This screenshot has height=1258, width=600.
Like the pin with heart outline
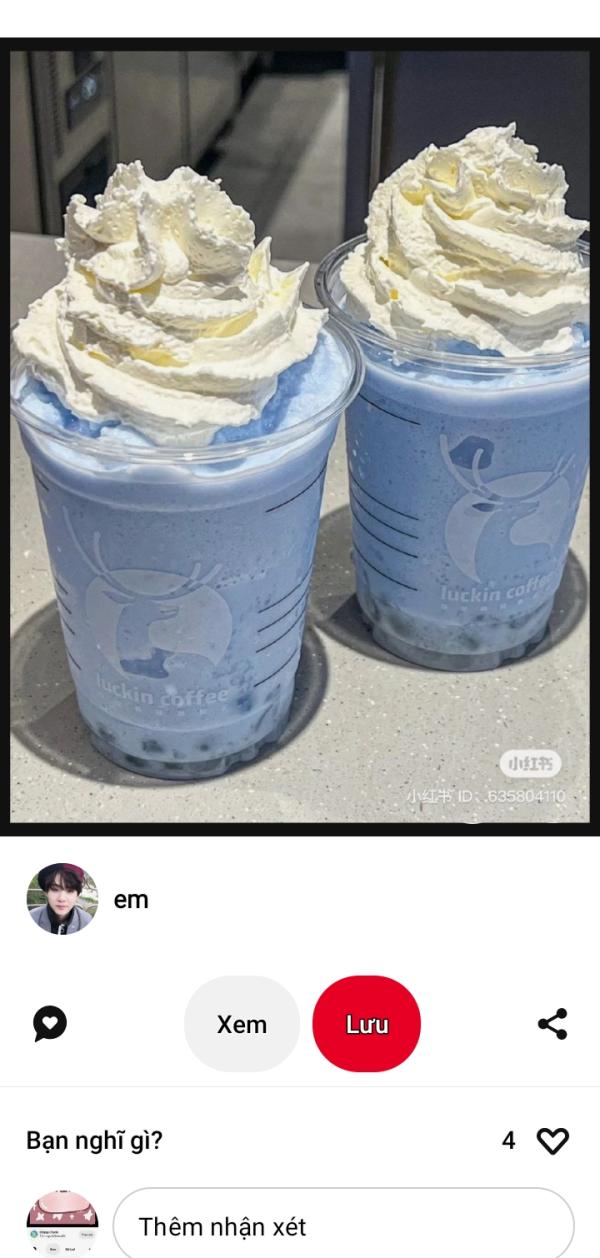pyautogui.click(x=552, y=1140)
